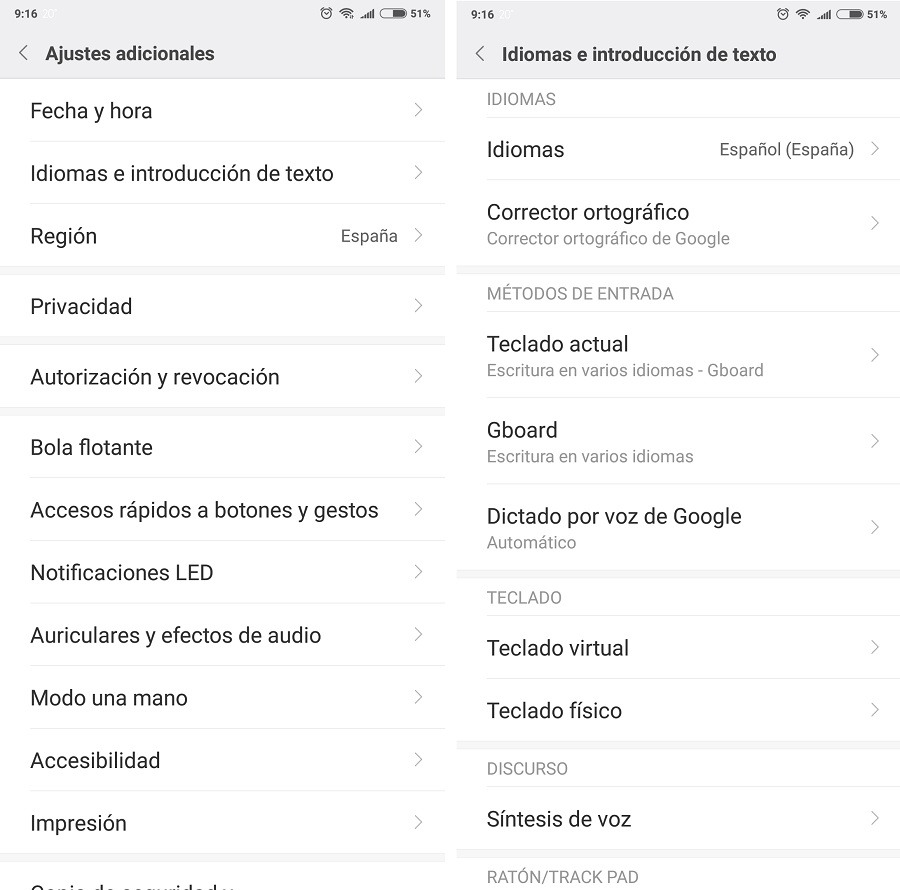Open Modo una mano

click(x=225, y=698)
